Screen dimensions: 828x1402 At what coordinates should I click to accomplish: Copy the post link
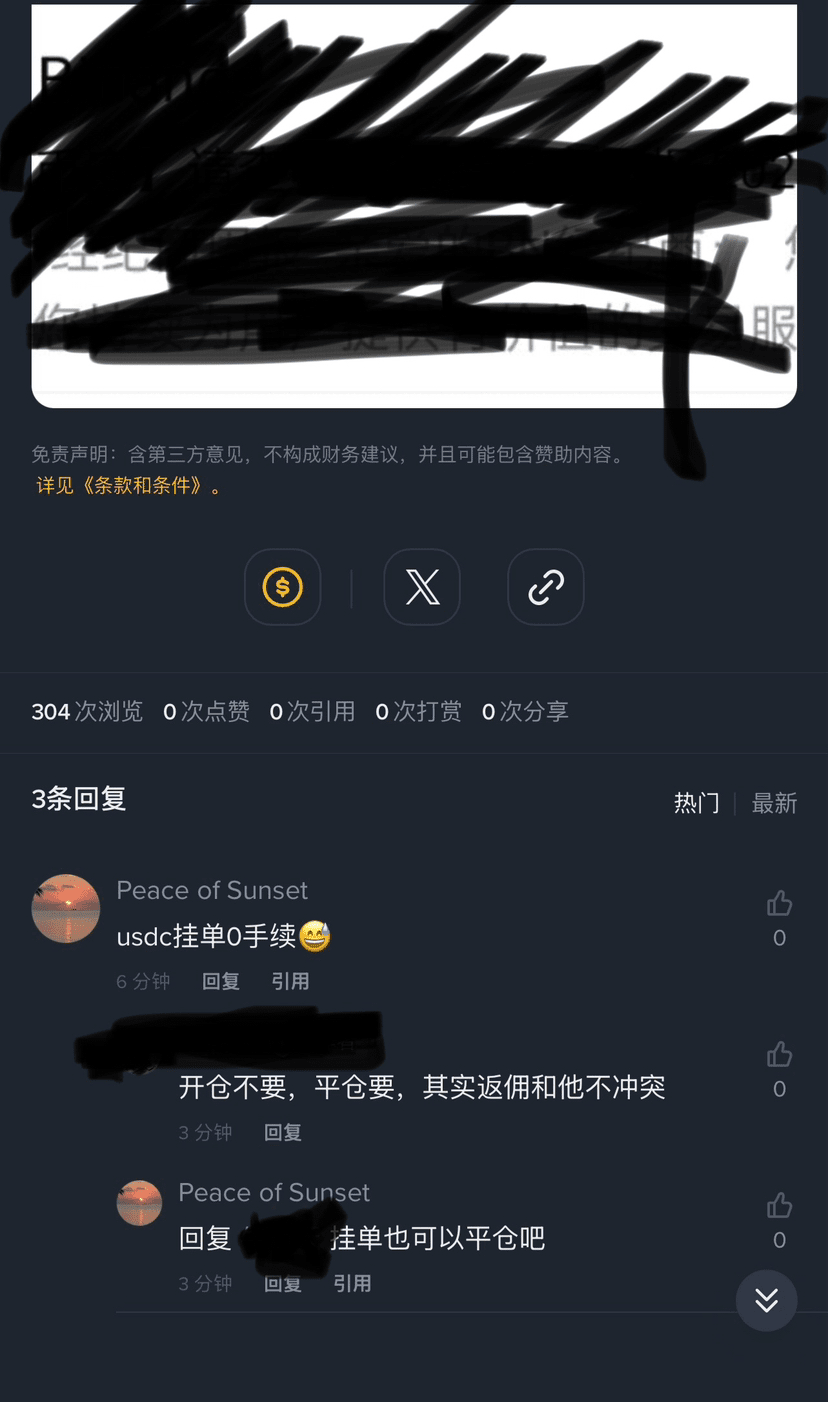click(546, 587)
